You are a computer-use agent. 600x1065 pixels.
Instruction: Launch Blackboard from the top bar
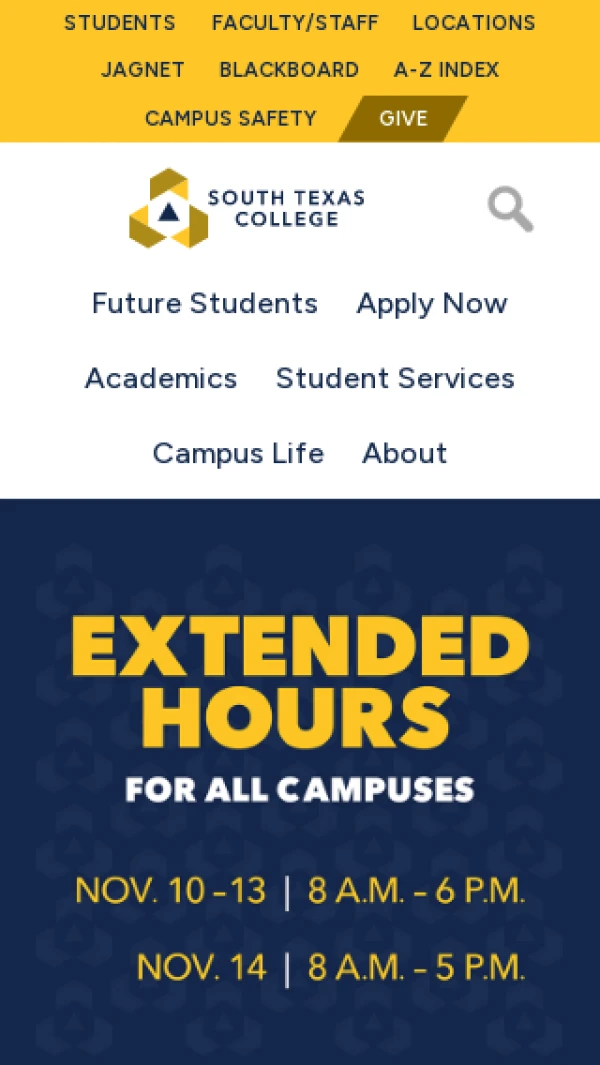[x=289, y=70]
